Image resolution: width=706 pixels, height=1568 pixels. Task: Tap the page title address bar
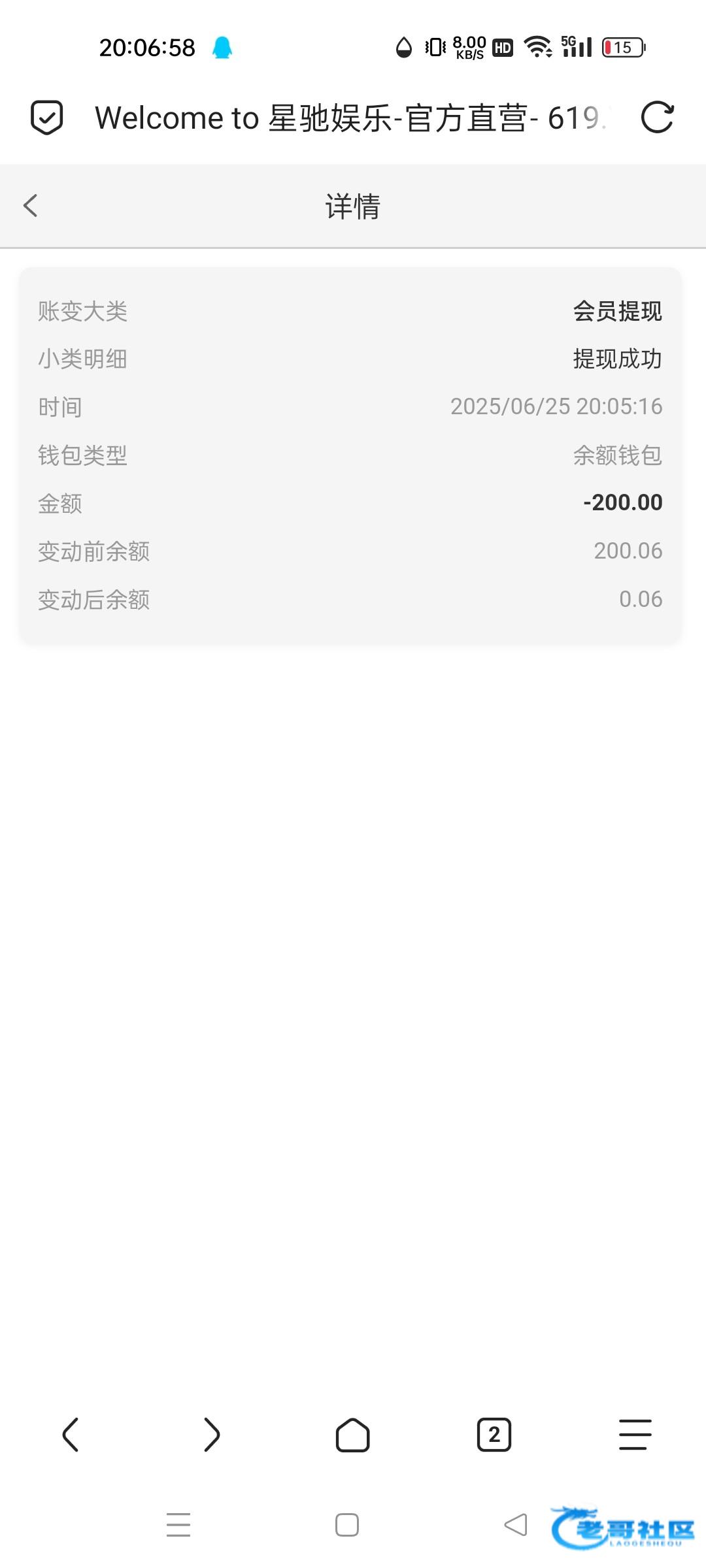[x=351, y=118]
